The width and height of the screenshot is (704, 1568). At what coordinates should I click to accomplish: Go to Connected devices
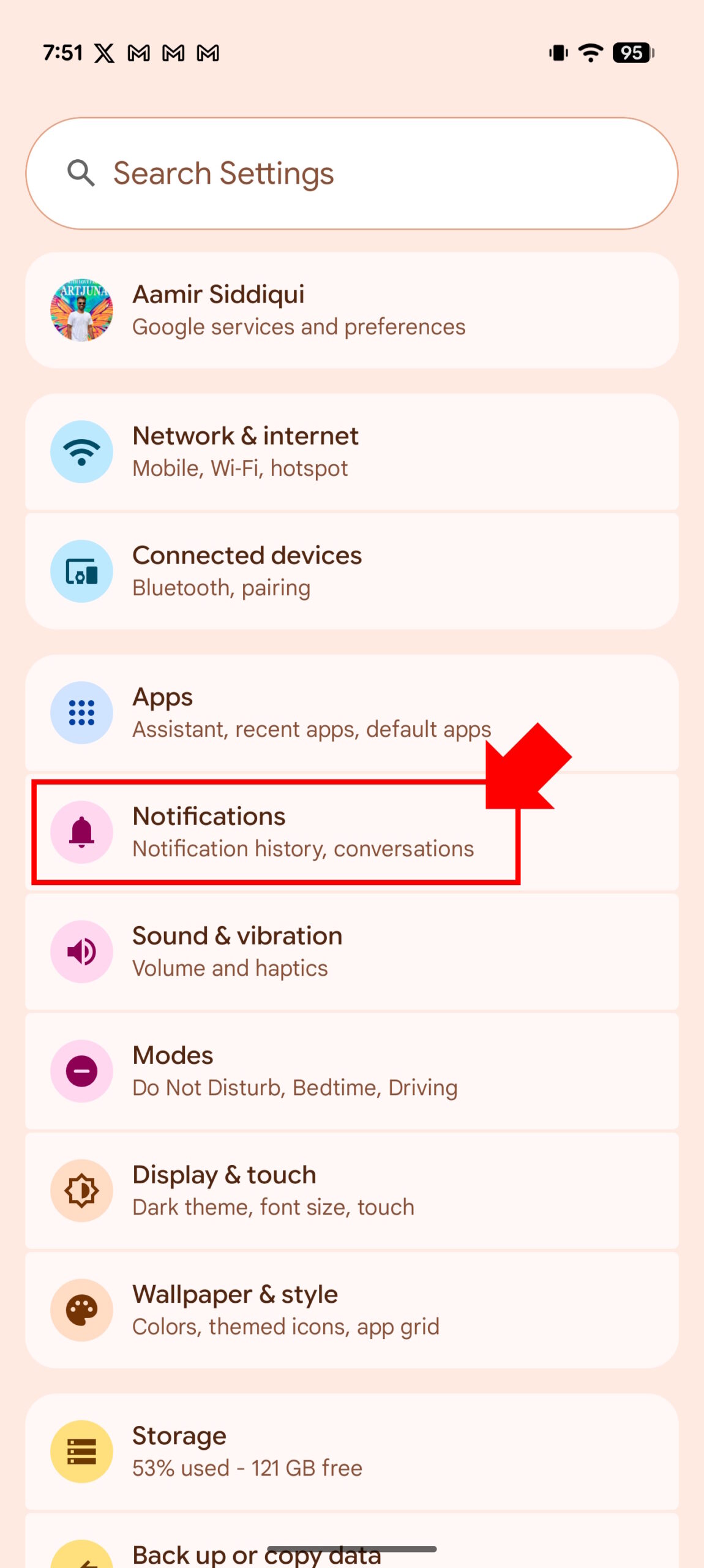352,571
